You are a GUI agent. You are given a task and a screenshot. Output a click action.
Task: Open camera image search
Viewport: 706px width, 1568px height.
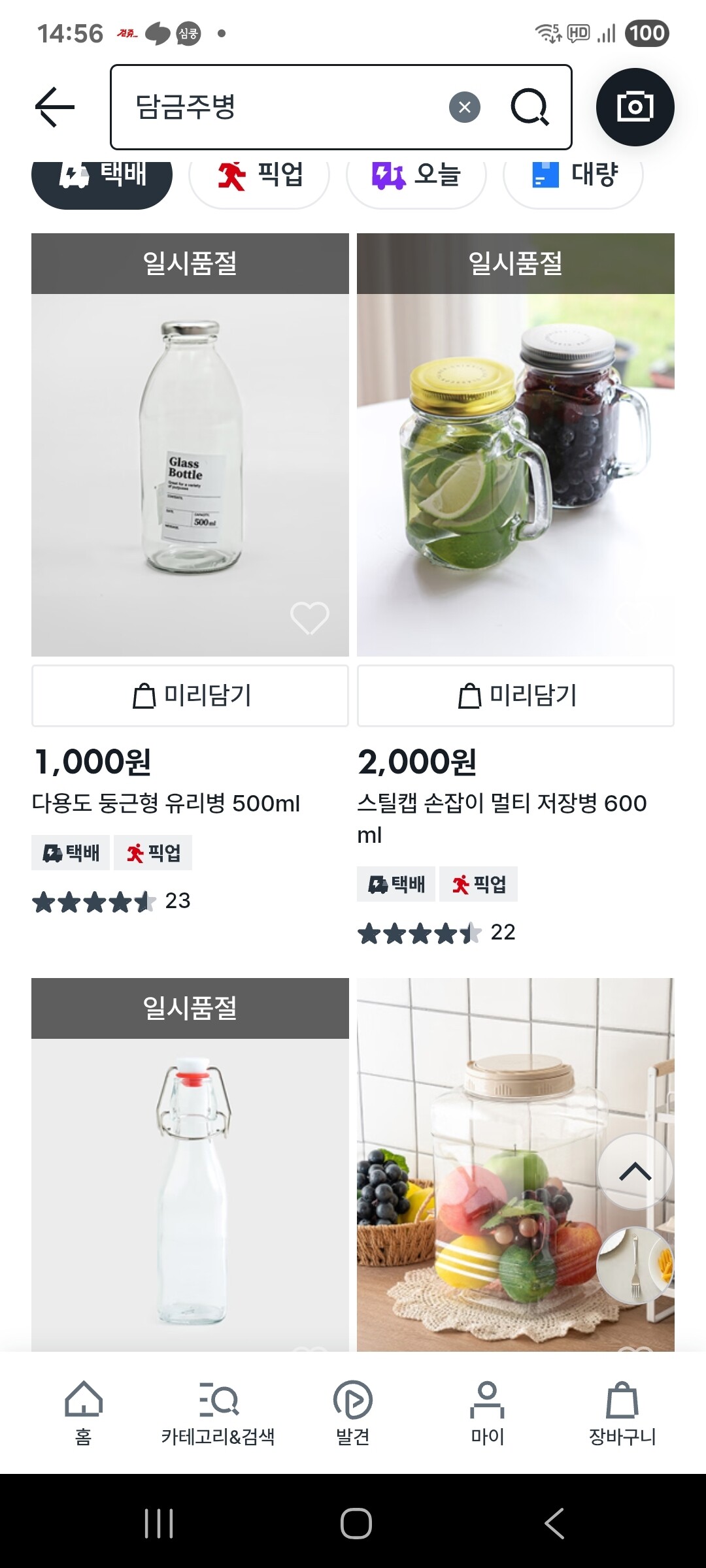pos(635,107)
